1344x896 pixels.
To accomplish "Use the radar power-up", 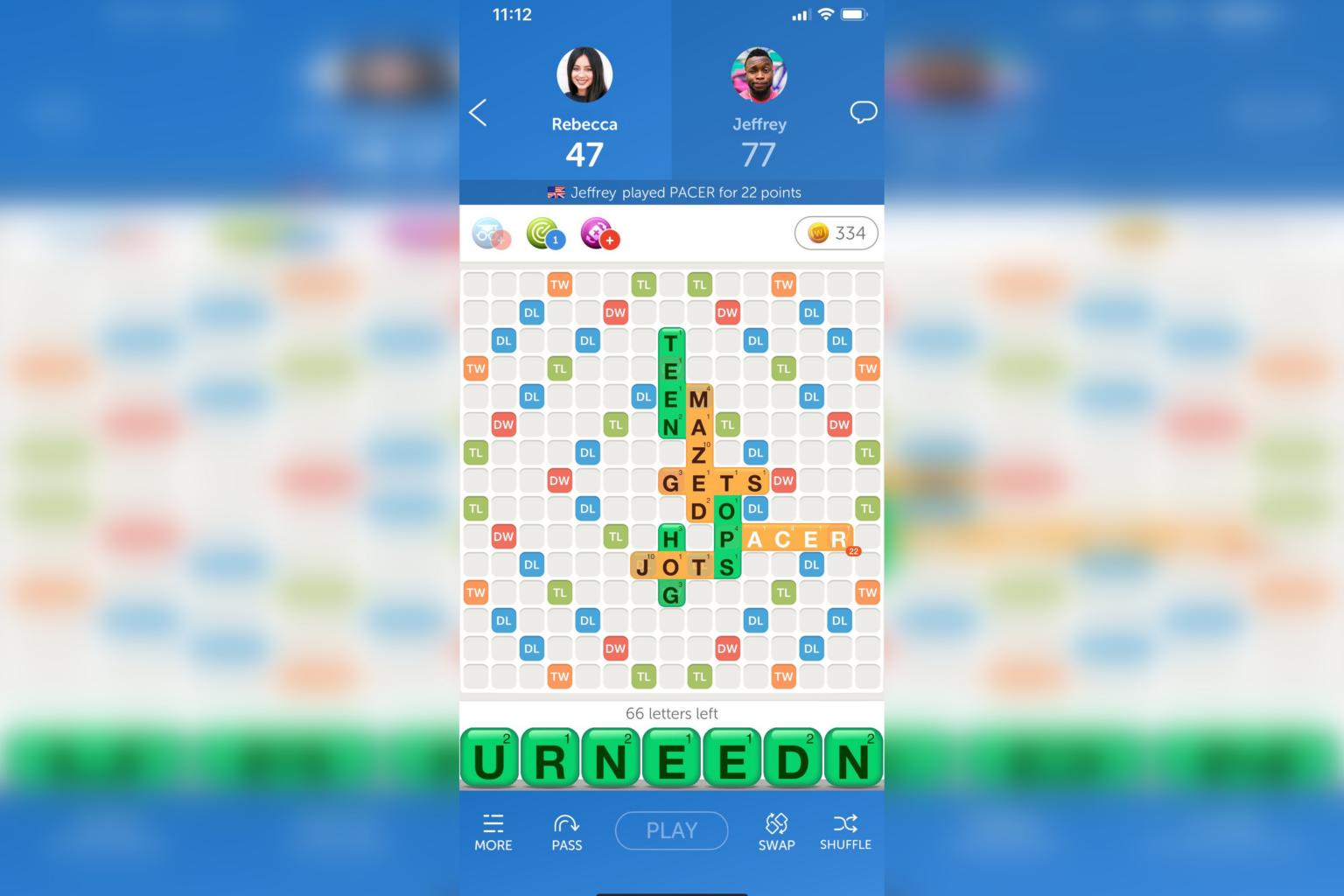I will (544, 234).
